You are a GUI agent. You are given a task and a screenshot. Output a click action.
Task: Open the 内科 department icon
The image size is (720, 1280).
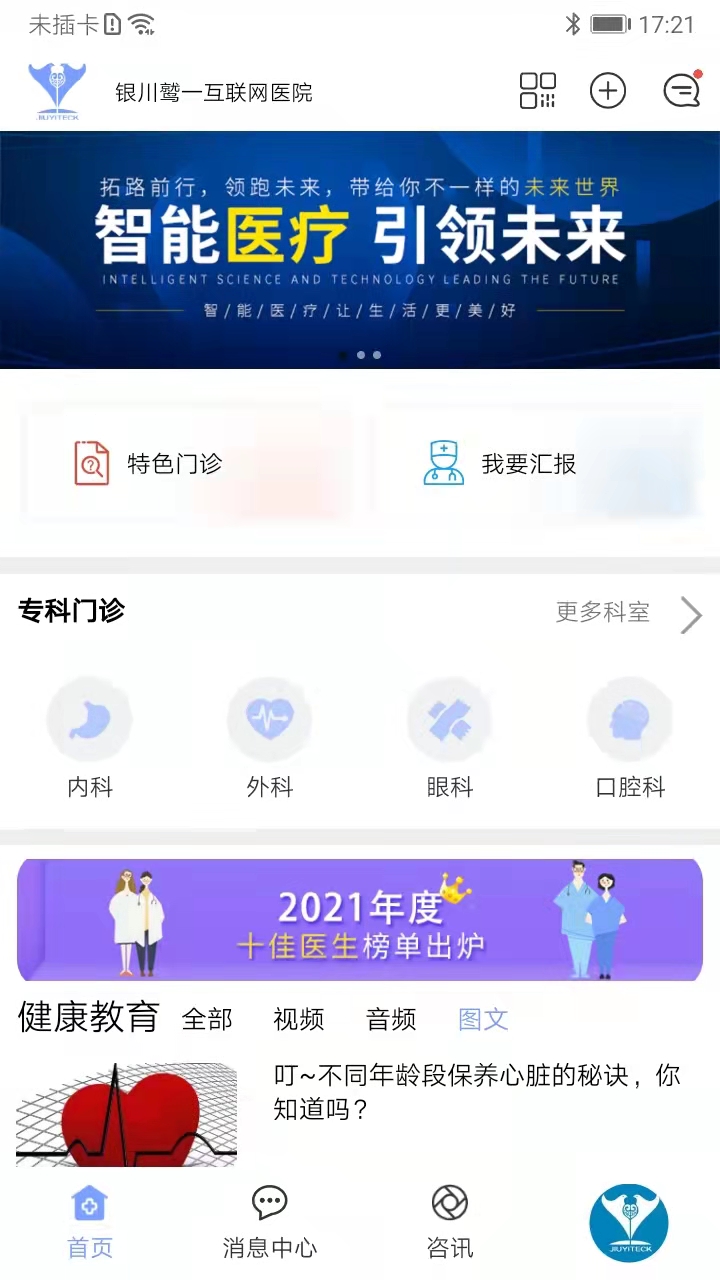(x=90, y=717)
